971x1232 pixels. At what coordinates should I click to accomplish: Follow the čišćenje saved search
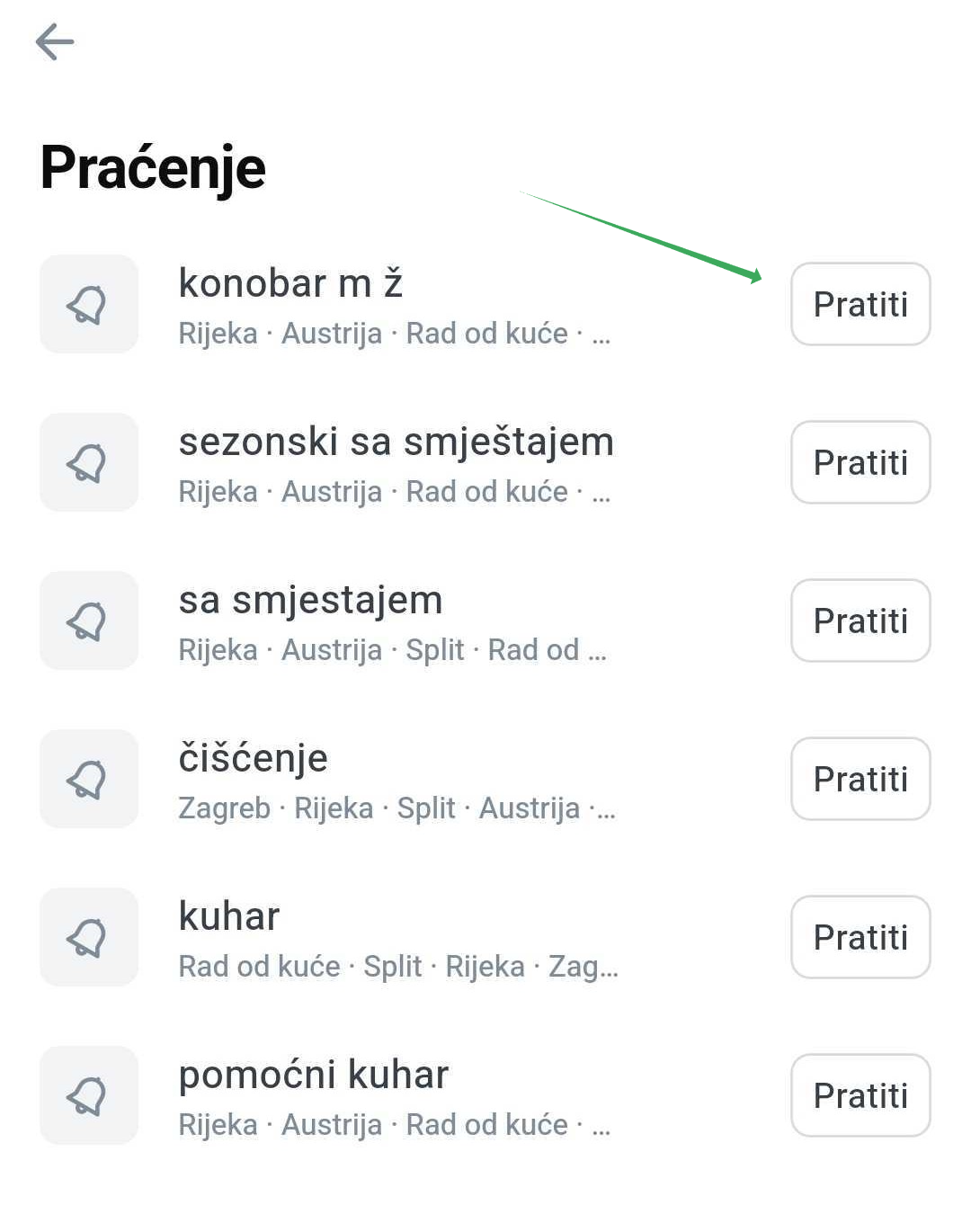pos(860,779)
